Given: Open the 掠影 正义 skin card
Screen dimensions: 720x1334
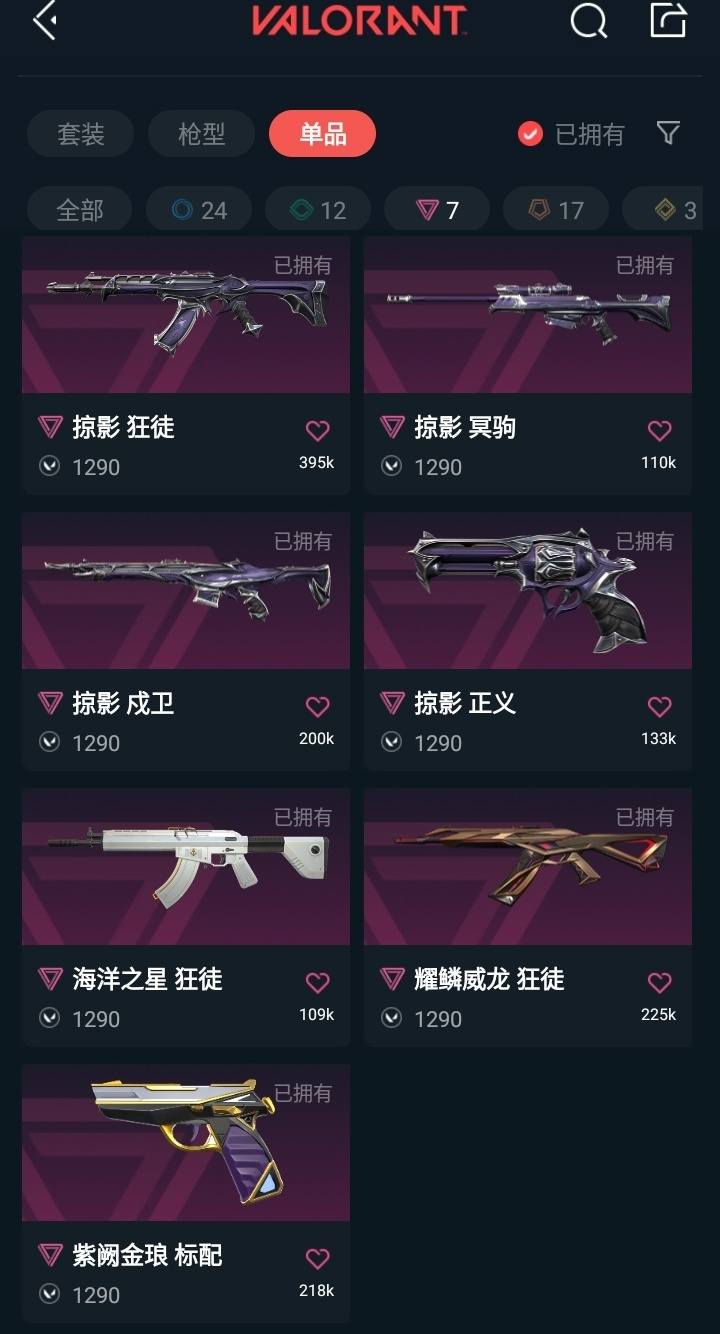Looking at the screenshot, I should pos(527,591).
